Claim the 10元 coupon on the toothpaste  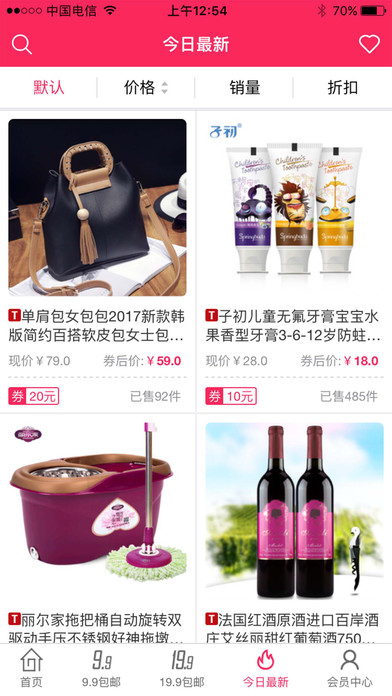pyautogui.click(x=231, y=396)
